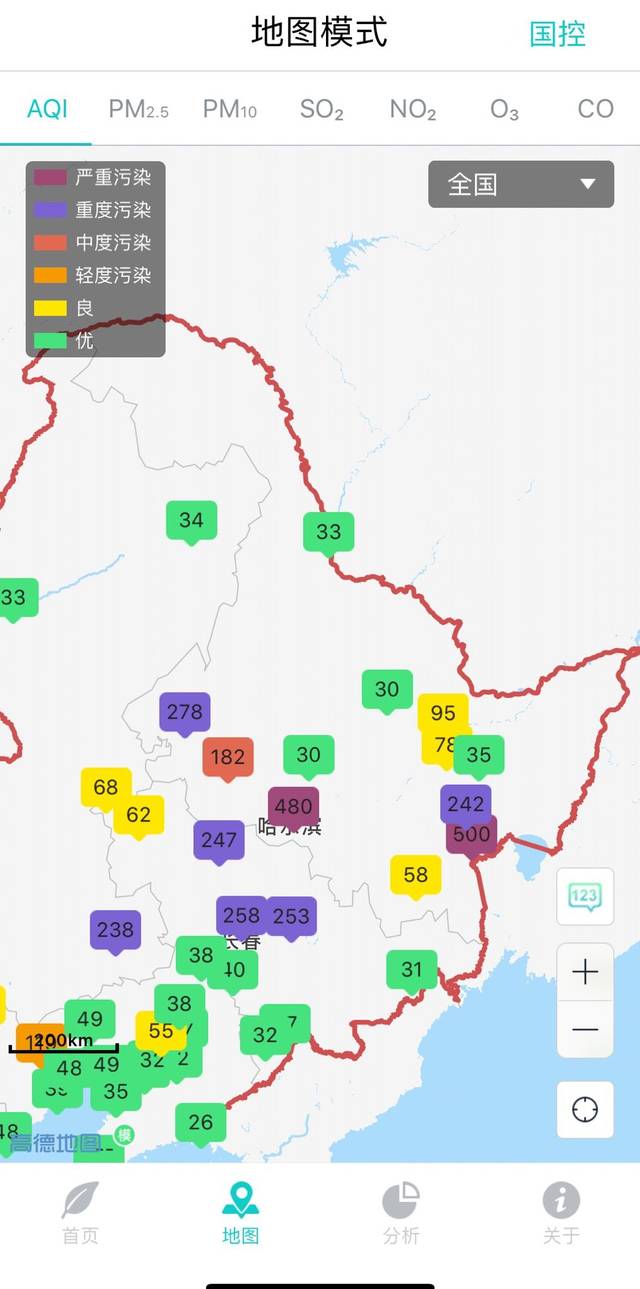640x1289 pixels.
Task: Switch to the PM2.5 tab
Action: (138, 109)
